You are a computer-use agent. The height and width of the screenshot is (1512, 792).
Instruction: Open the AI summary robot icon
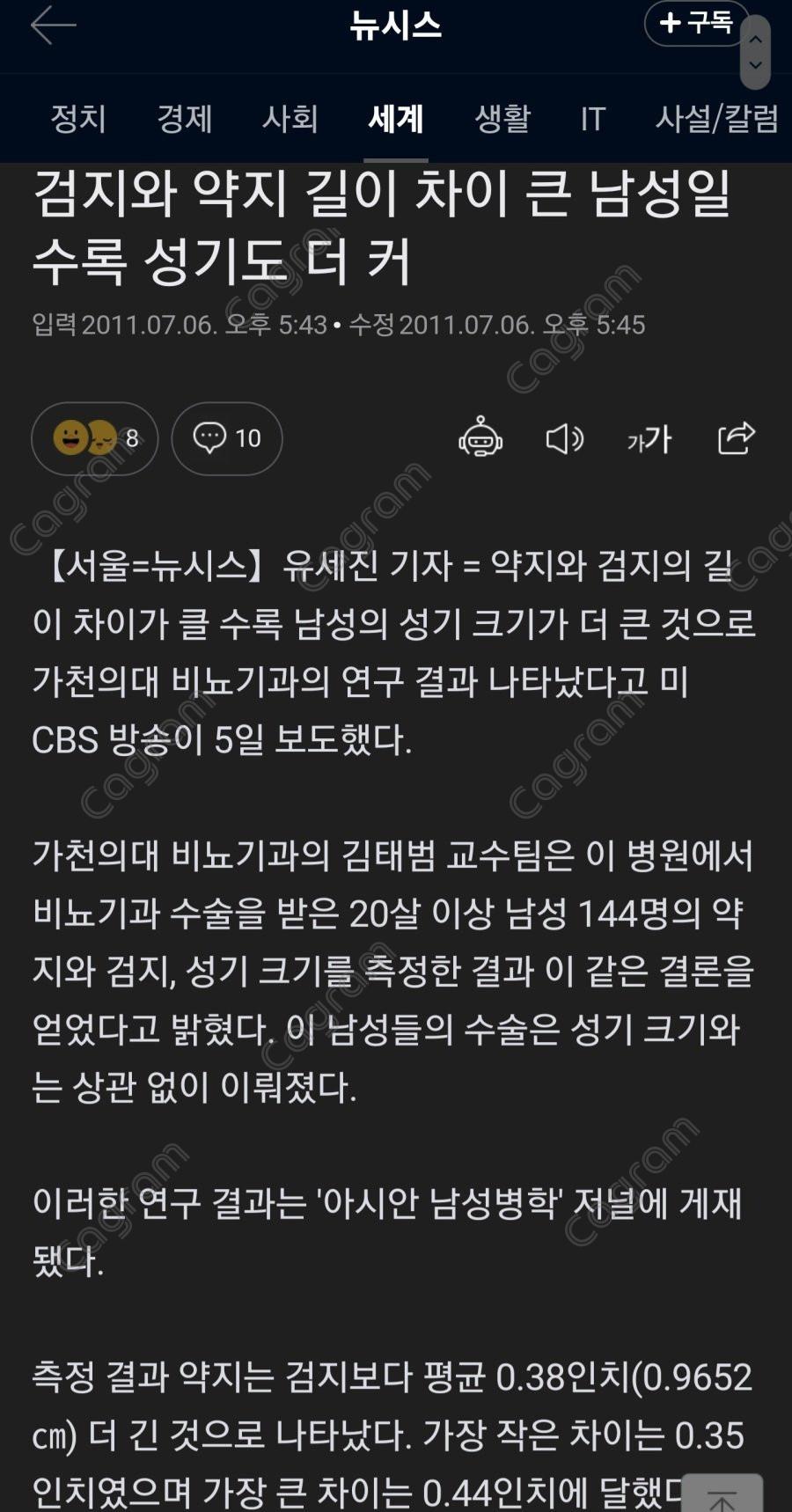pyautogui.click(x=480, y=437)
